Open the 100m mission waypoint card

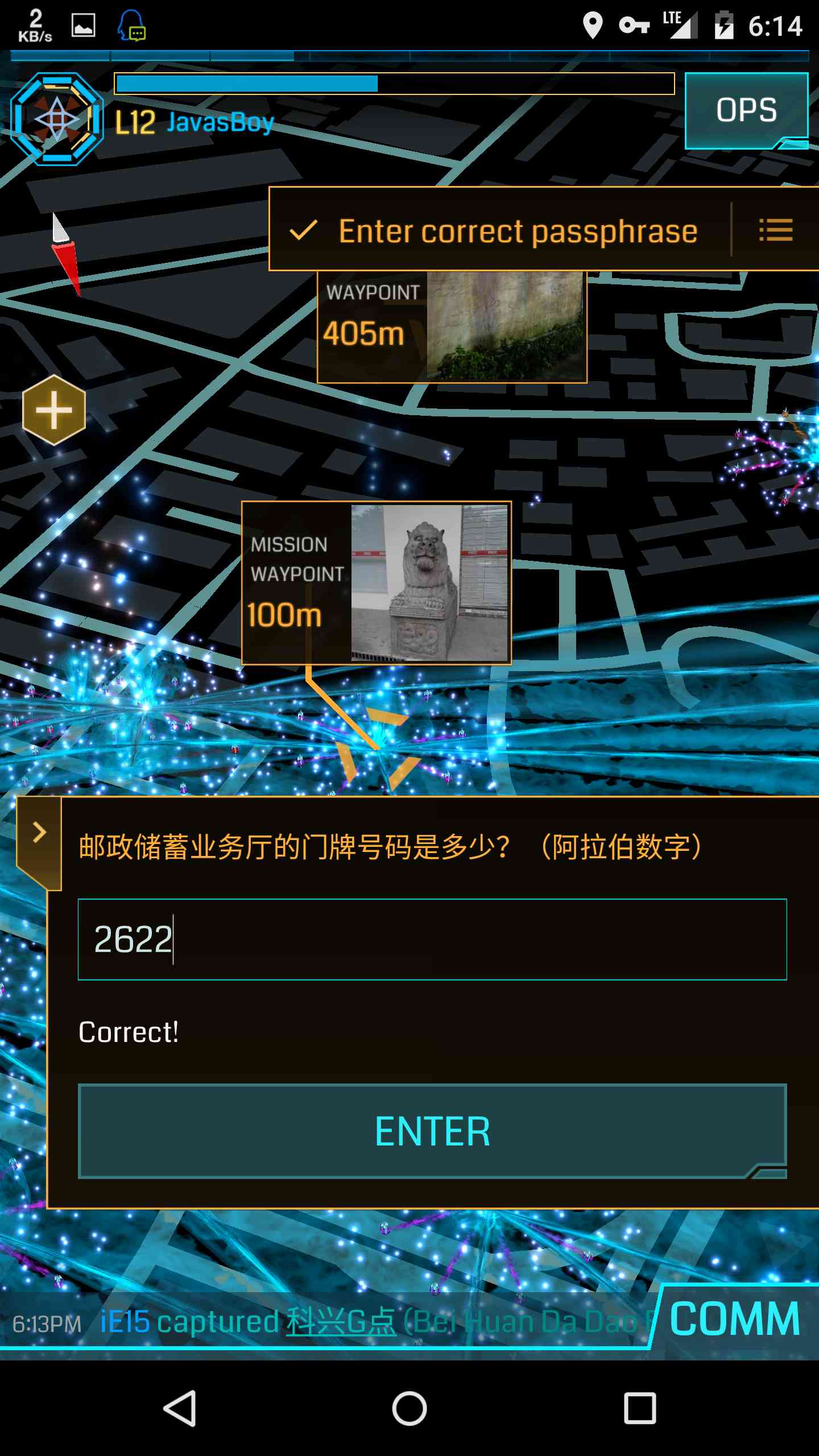(x=376, y=583)
